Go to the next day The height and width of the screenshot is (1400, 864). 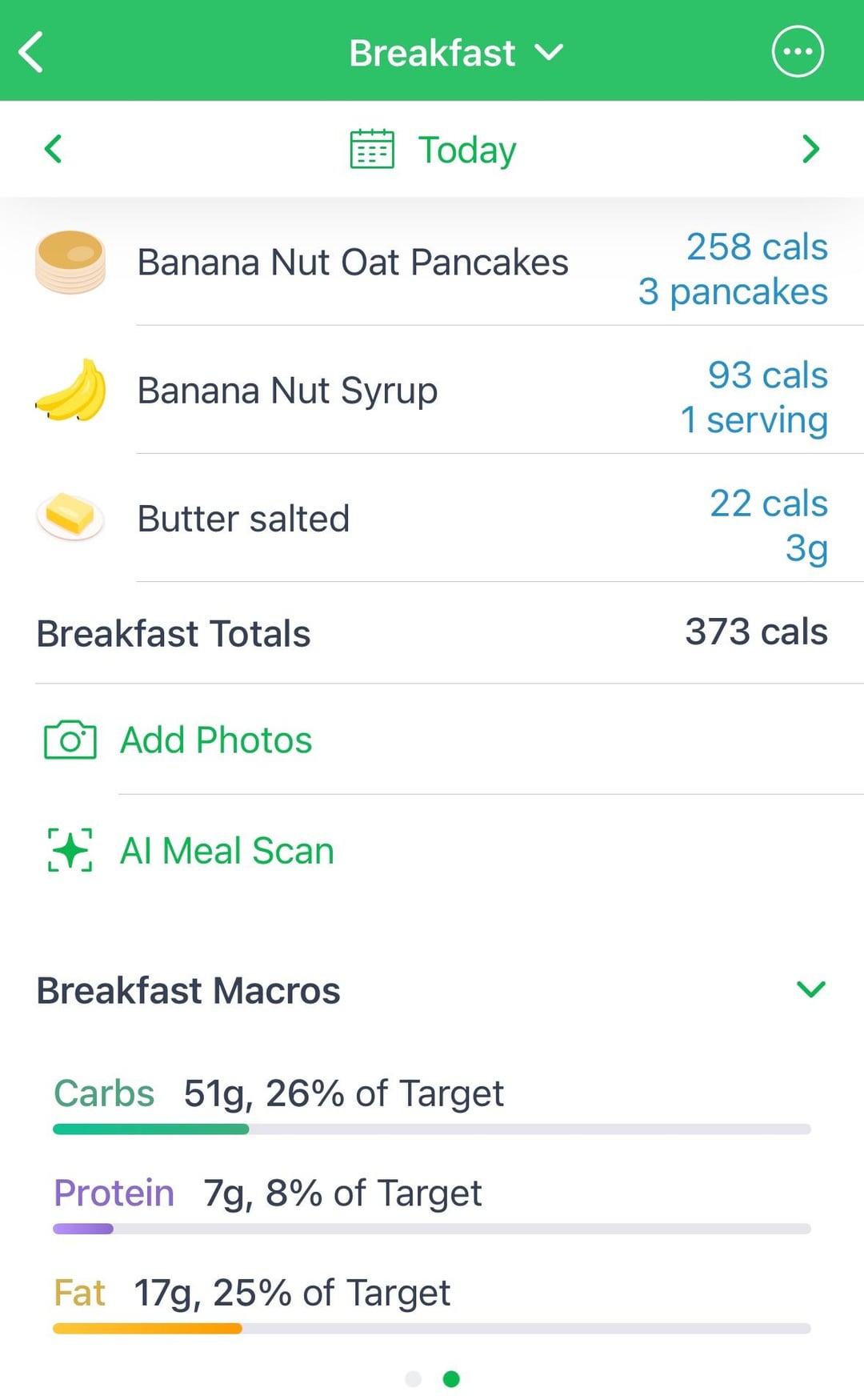810,149
